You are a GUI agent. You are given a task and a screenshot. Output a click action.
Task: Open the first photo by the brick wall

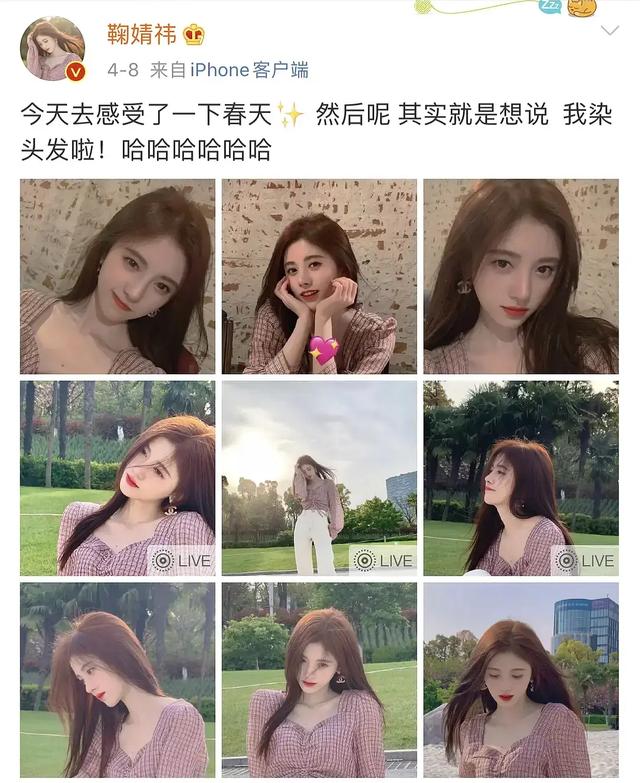click(117, 277)
